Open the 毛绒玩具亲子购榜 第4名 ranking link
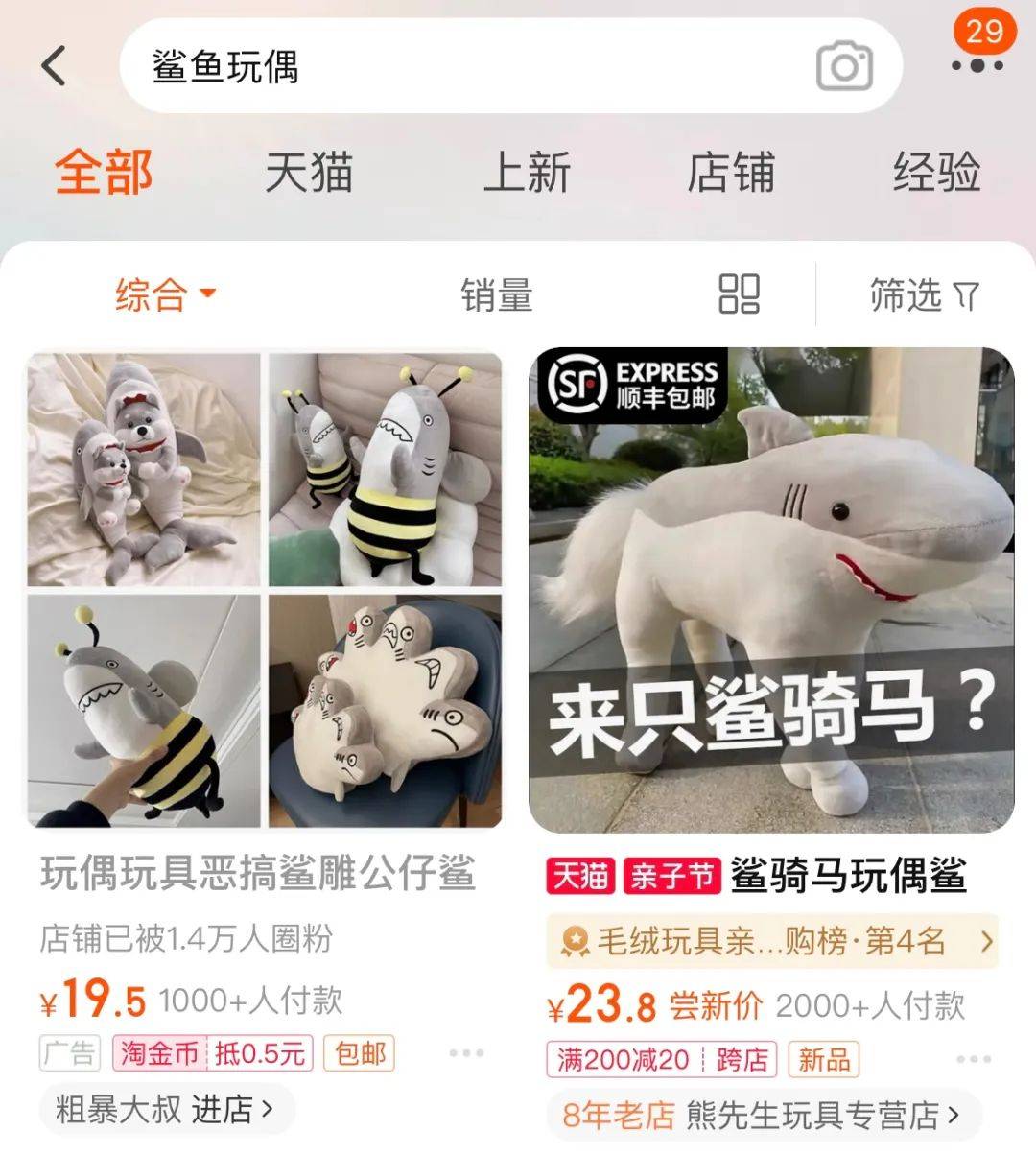 coord(771,941)
